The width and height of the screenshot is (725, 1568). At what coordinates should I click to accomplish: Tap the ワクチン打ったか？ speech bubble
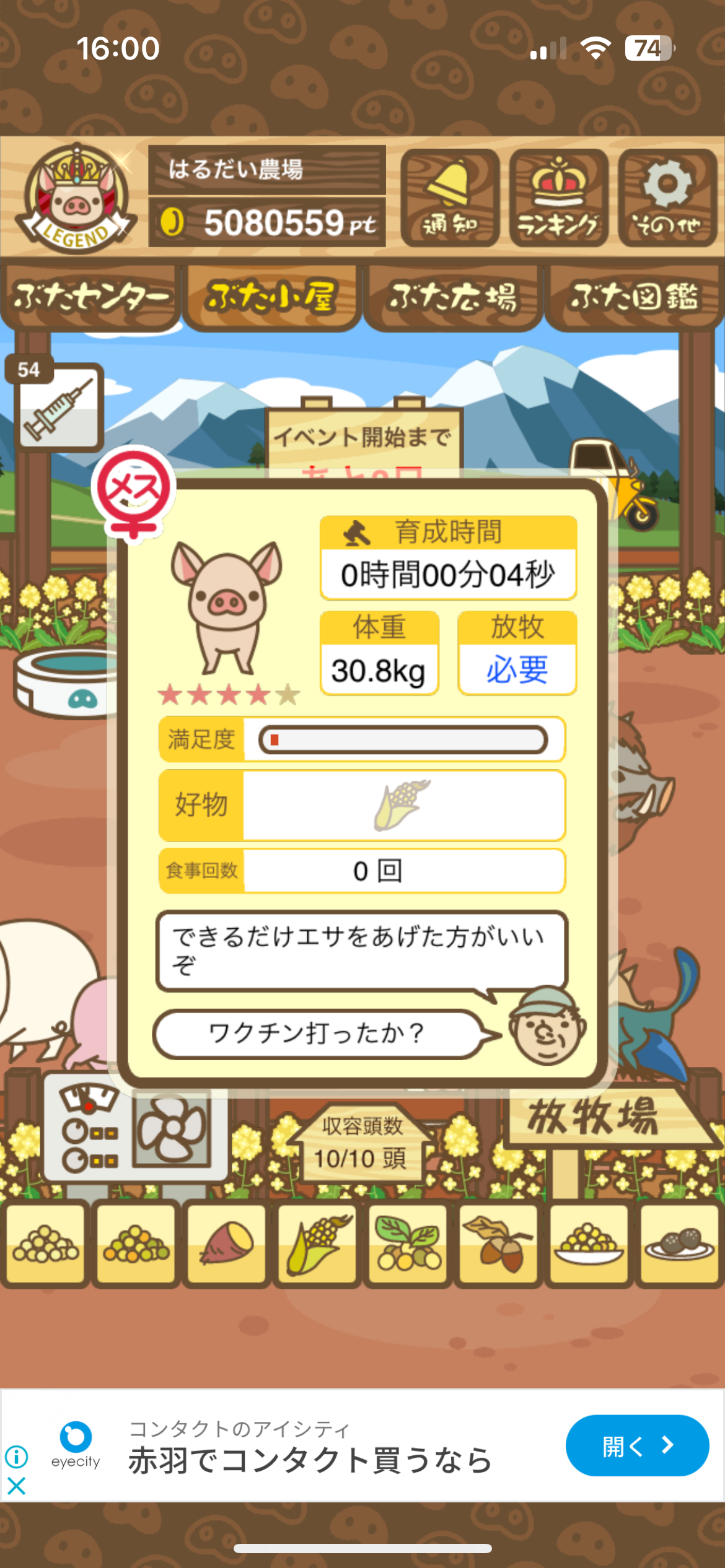pyautogui.click(x=317, y=1034)
